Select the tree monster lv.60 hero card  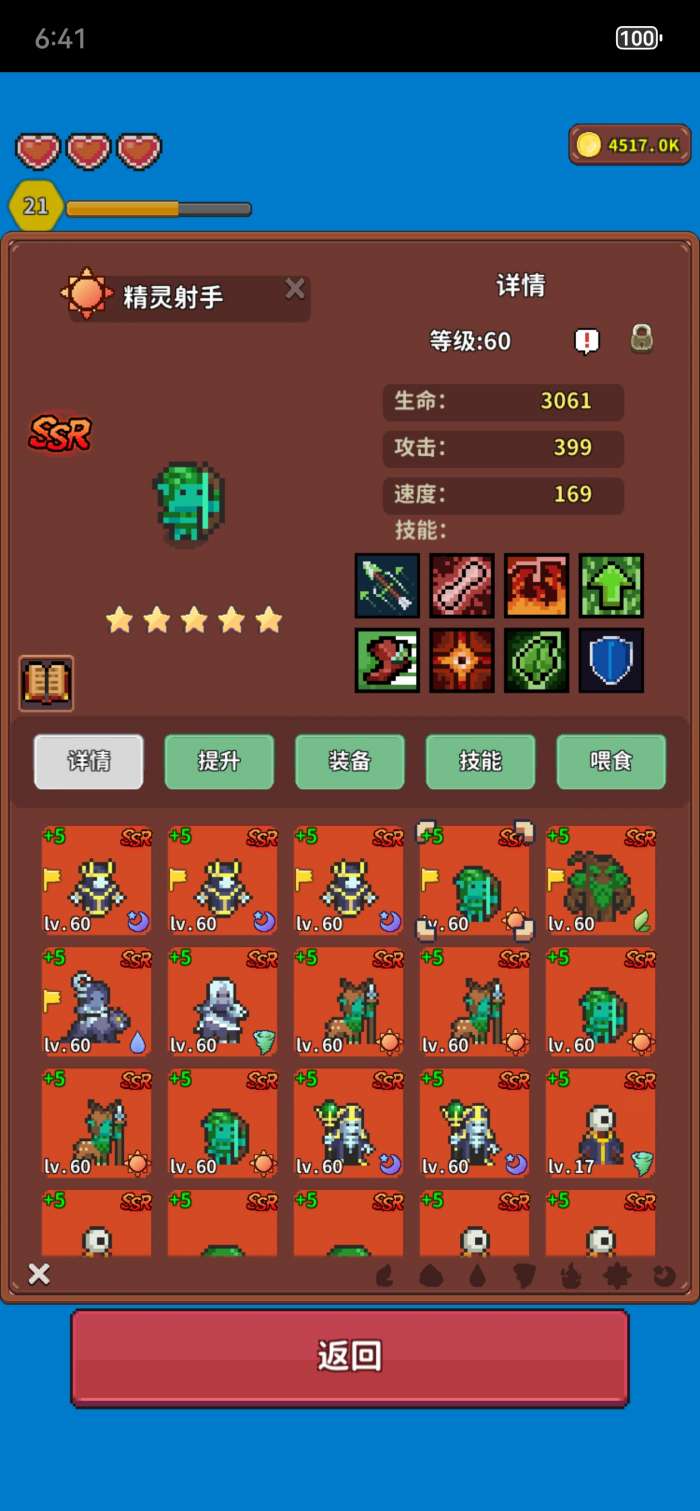coord(601,880)
